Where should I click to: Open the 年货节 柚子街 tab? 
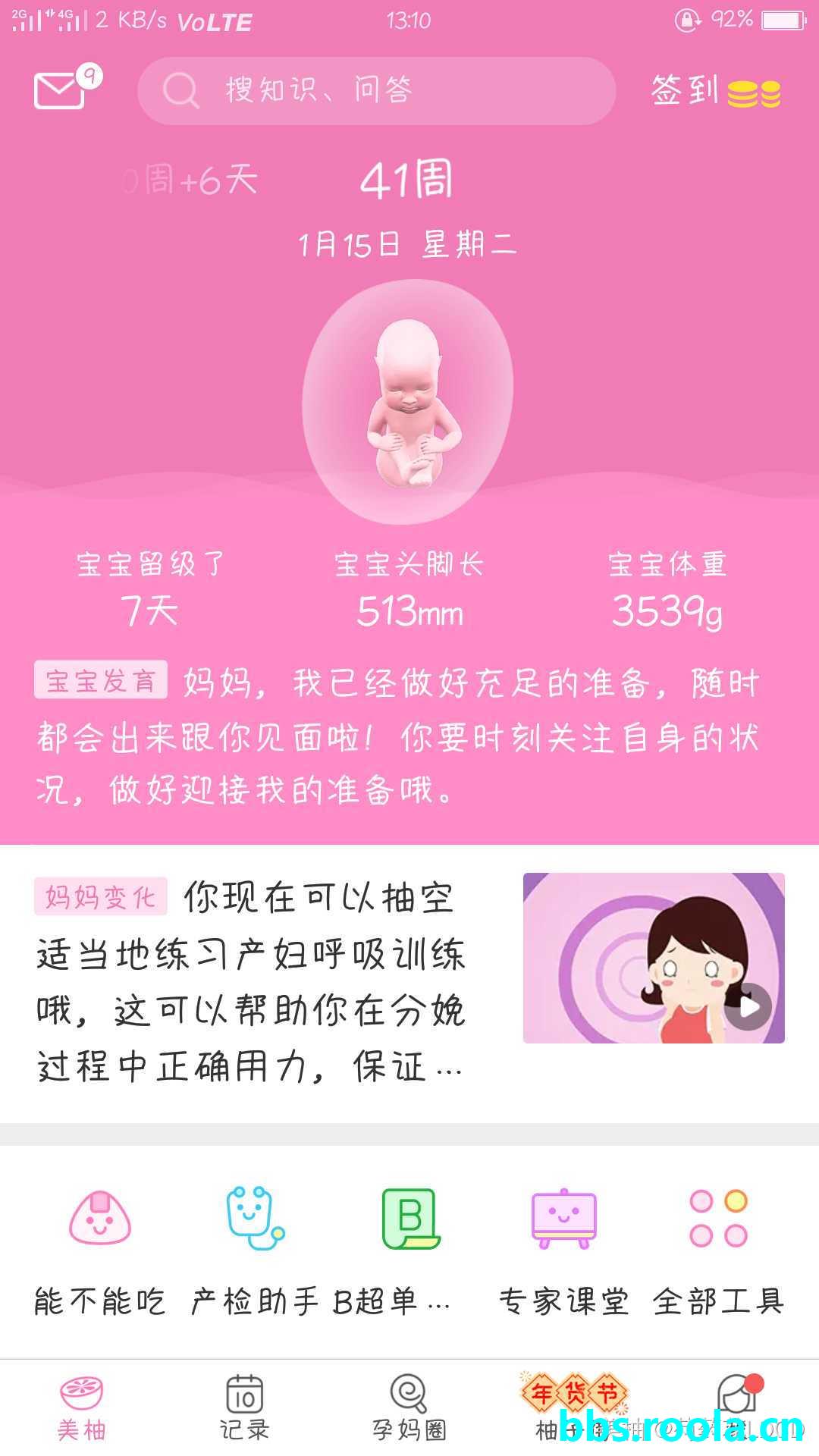[573, 1407]
